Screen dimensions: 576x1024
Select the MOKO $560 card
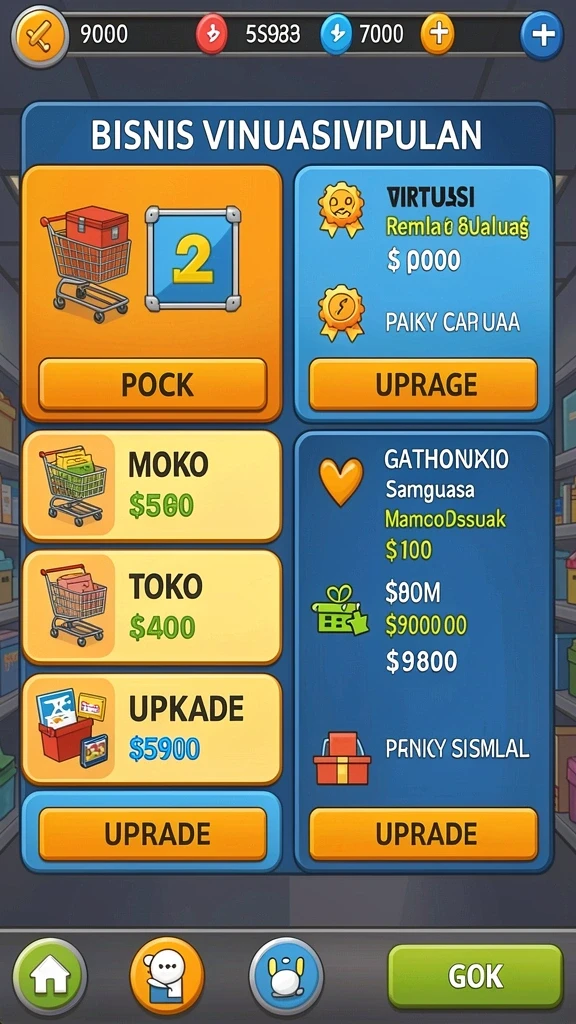click(153, 486)
